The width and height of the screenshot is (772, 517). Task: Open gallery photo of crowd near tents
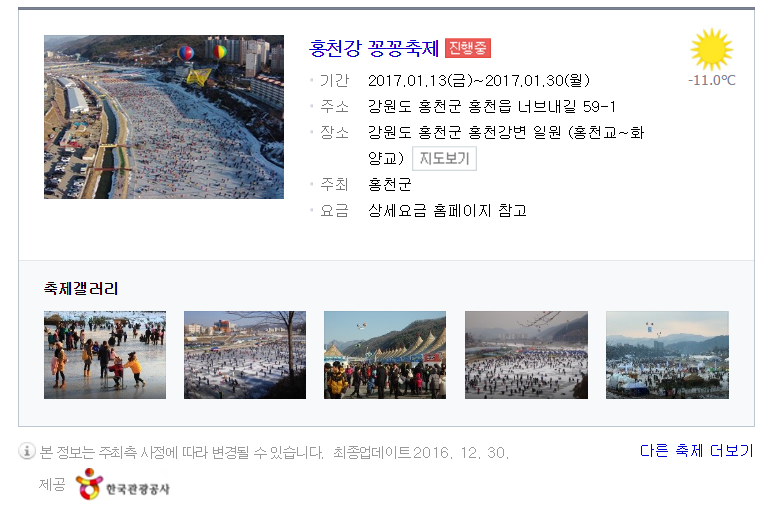pyautogui.click(x=385, y=355)
